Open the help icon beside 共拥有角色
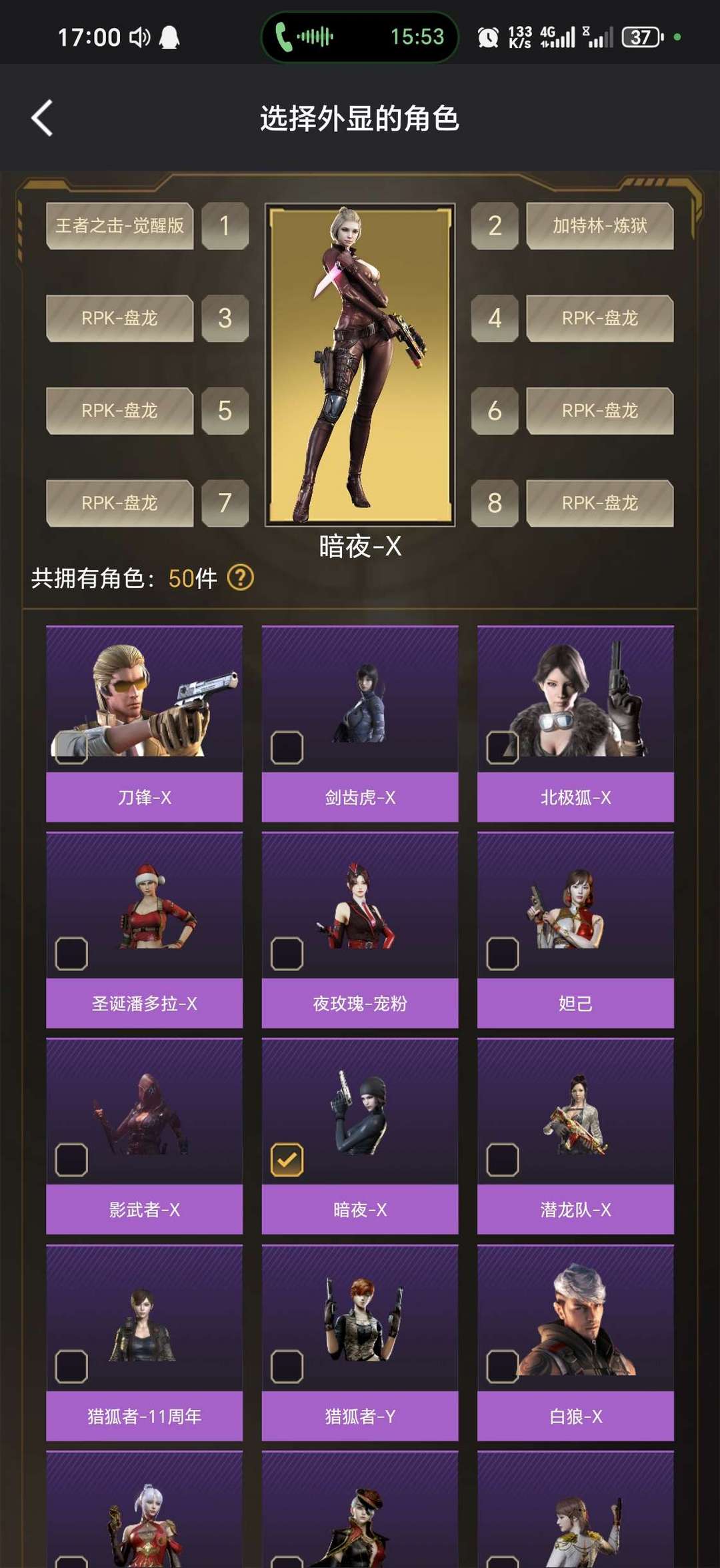Image resolution: width=720 pixels, height=1568 pixels. pos(241,578)
